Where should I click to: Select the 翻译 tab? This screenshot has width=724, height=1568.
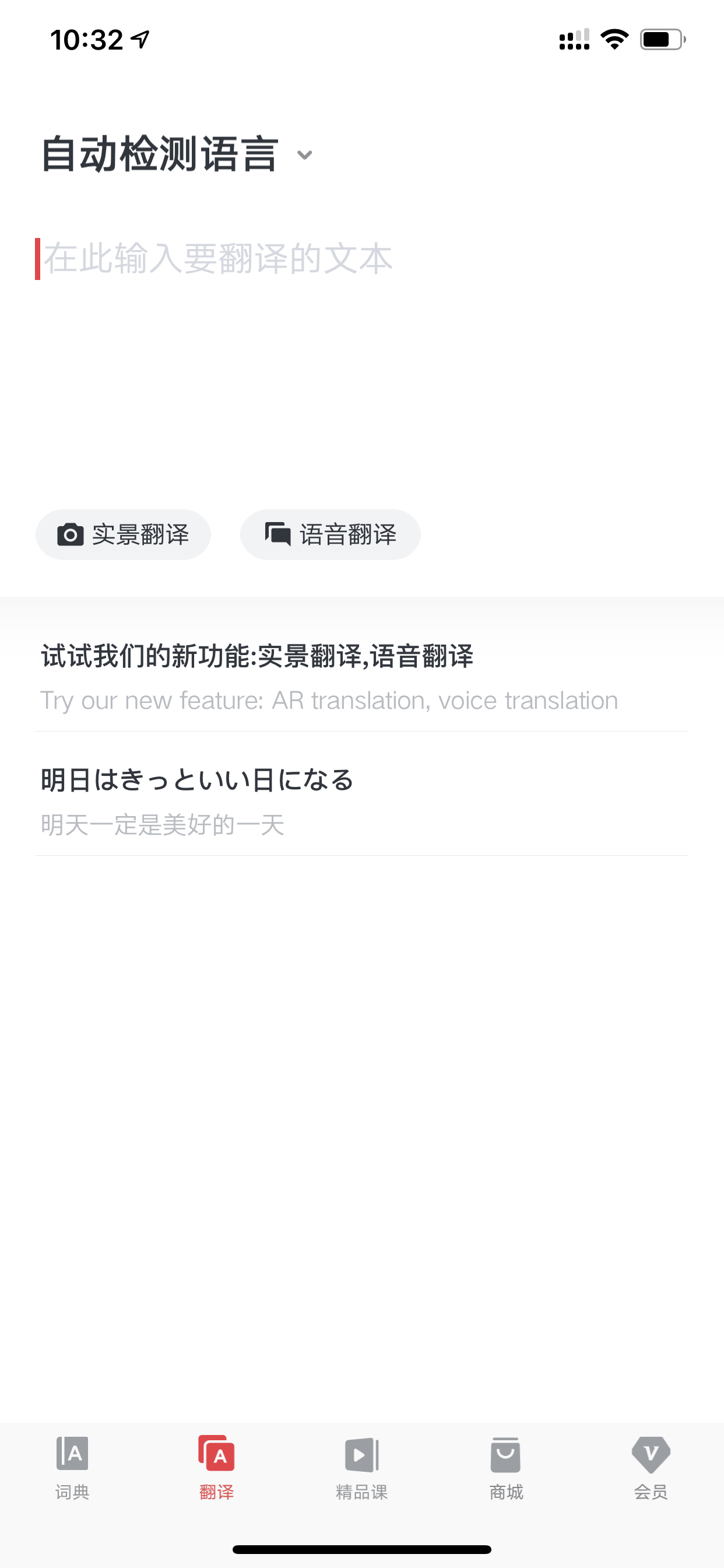[x=217, y=1468]
